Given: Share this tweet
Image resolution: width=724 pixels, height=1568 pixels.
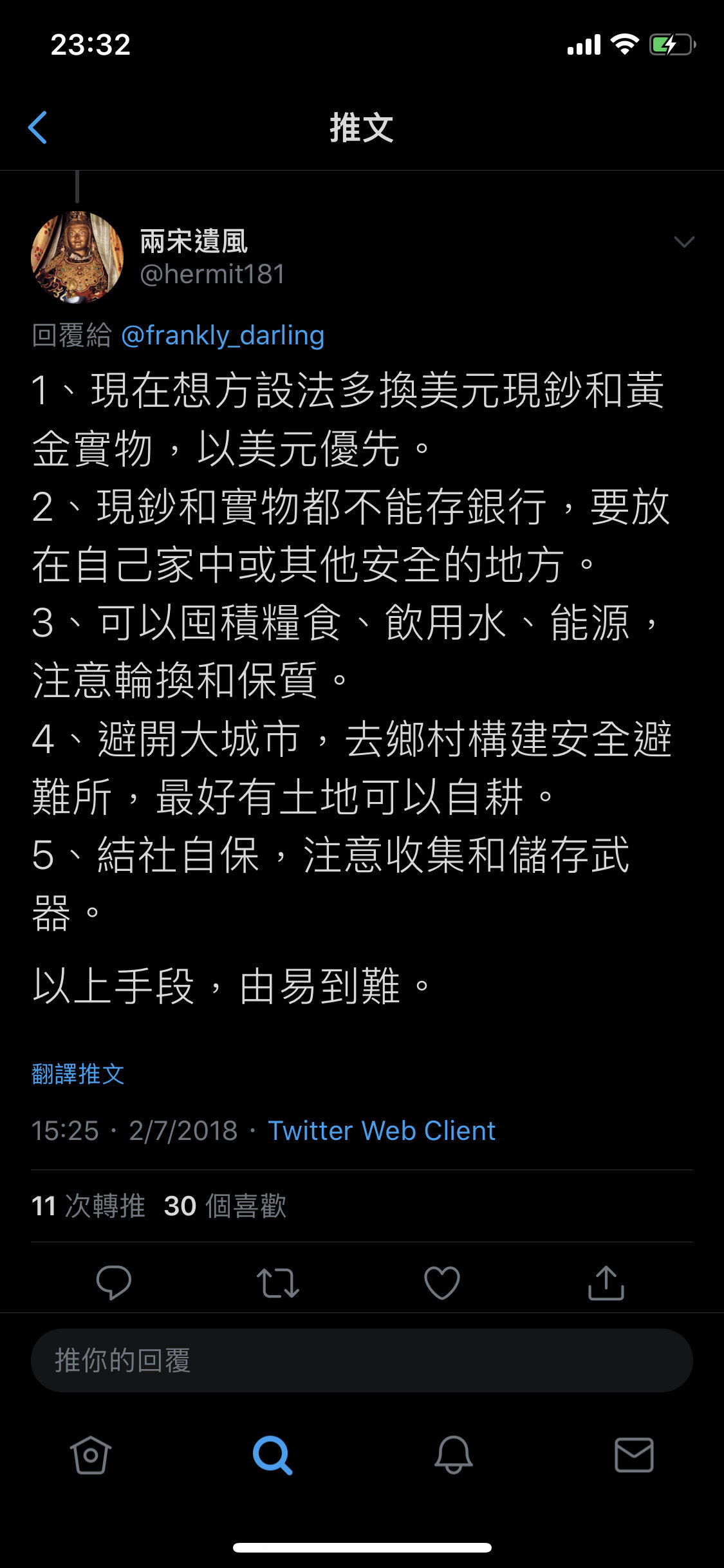Looking at the screenshot, I should click(606, 1282).
